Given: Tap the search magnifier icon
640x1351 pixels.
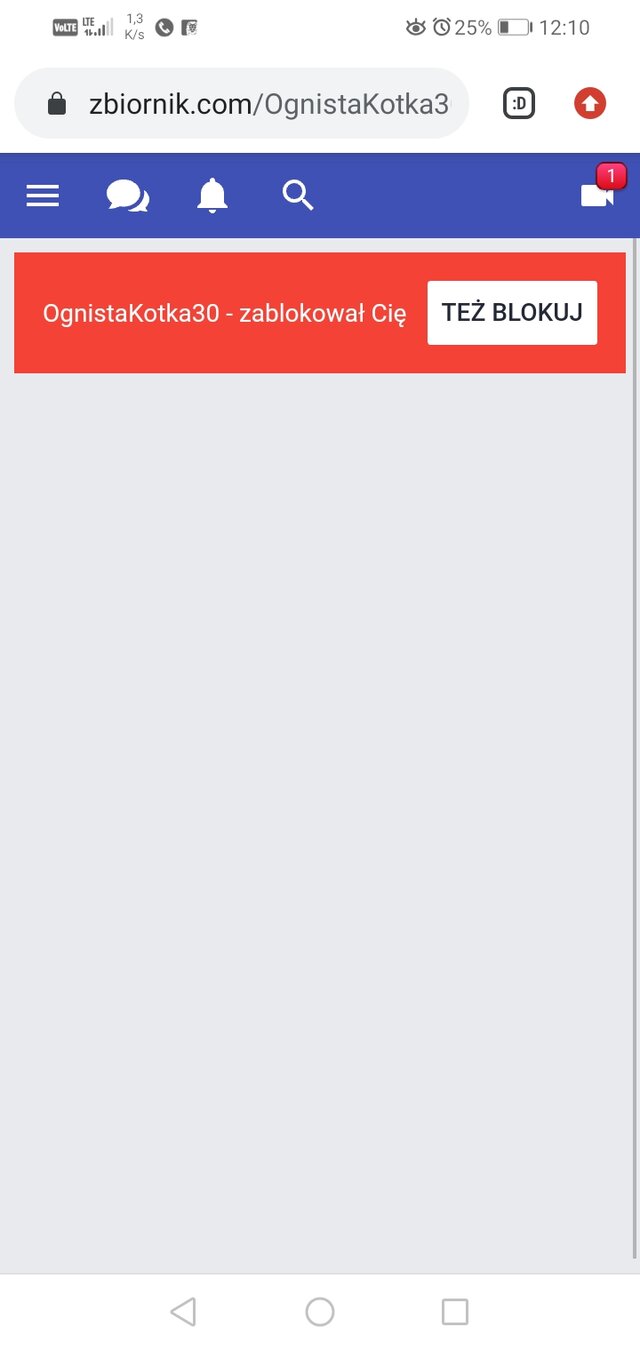Looking at the screenshot, I should coord(298,195).
